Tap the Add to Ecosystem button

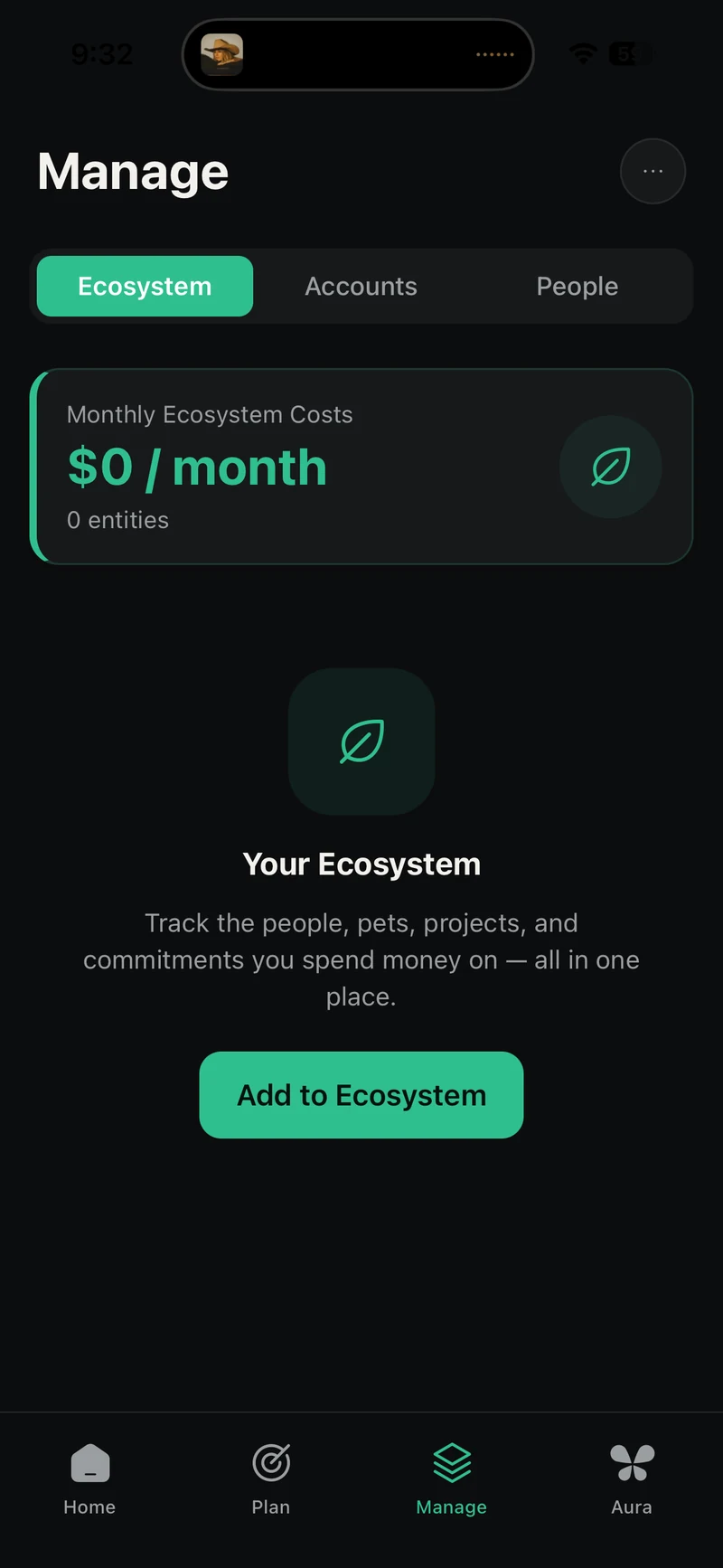point(361,1095)
